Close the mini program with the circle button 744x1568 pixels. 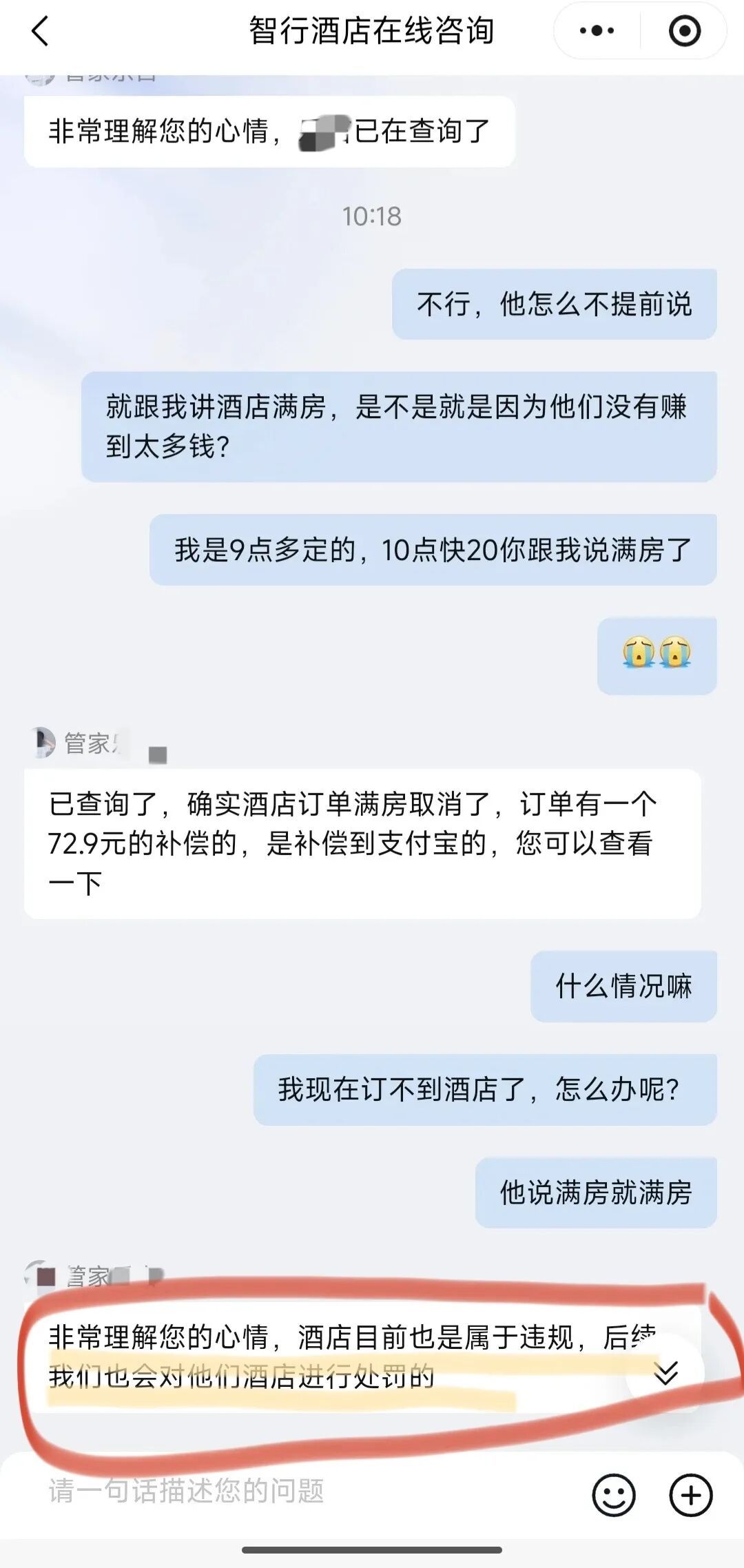point(684,31)
